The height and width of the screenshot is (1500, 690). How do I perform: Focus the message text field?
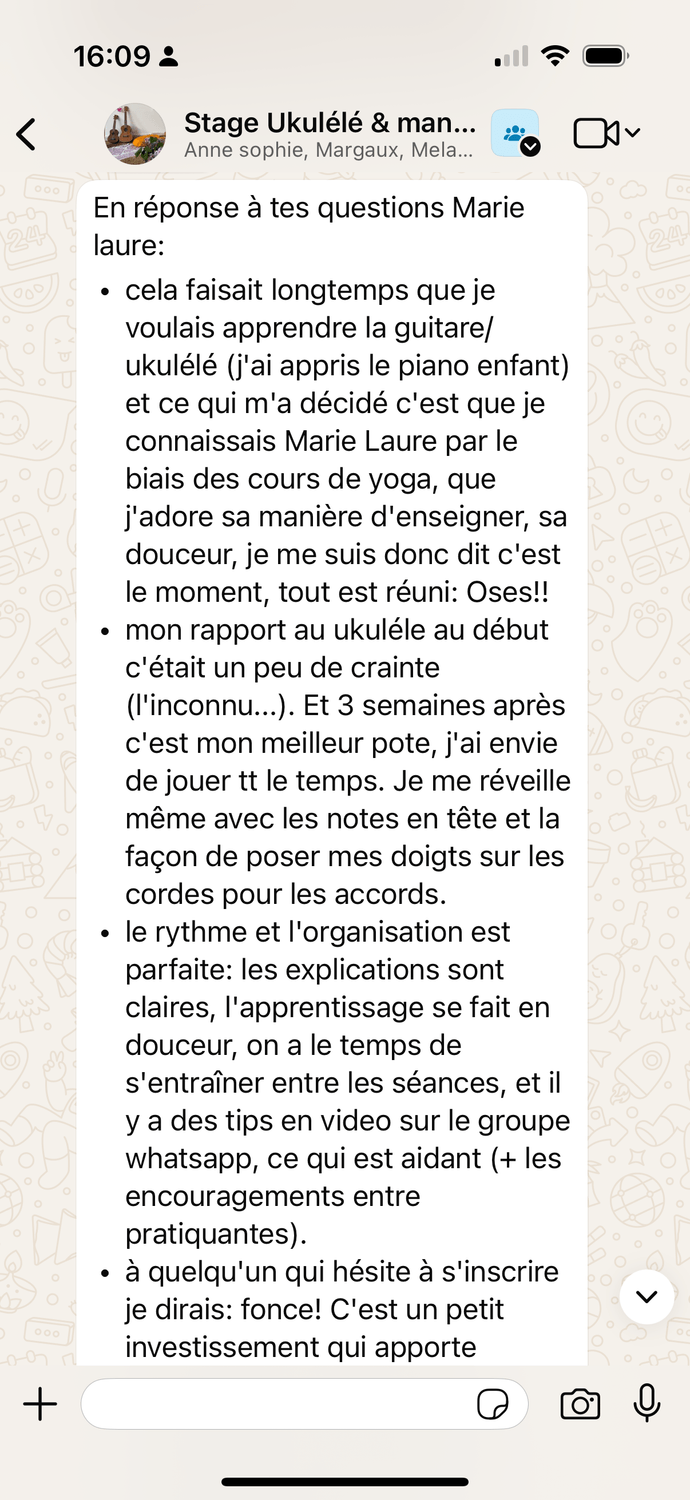coord(275,1405)
